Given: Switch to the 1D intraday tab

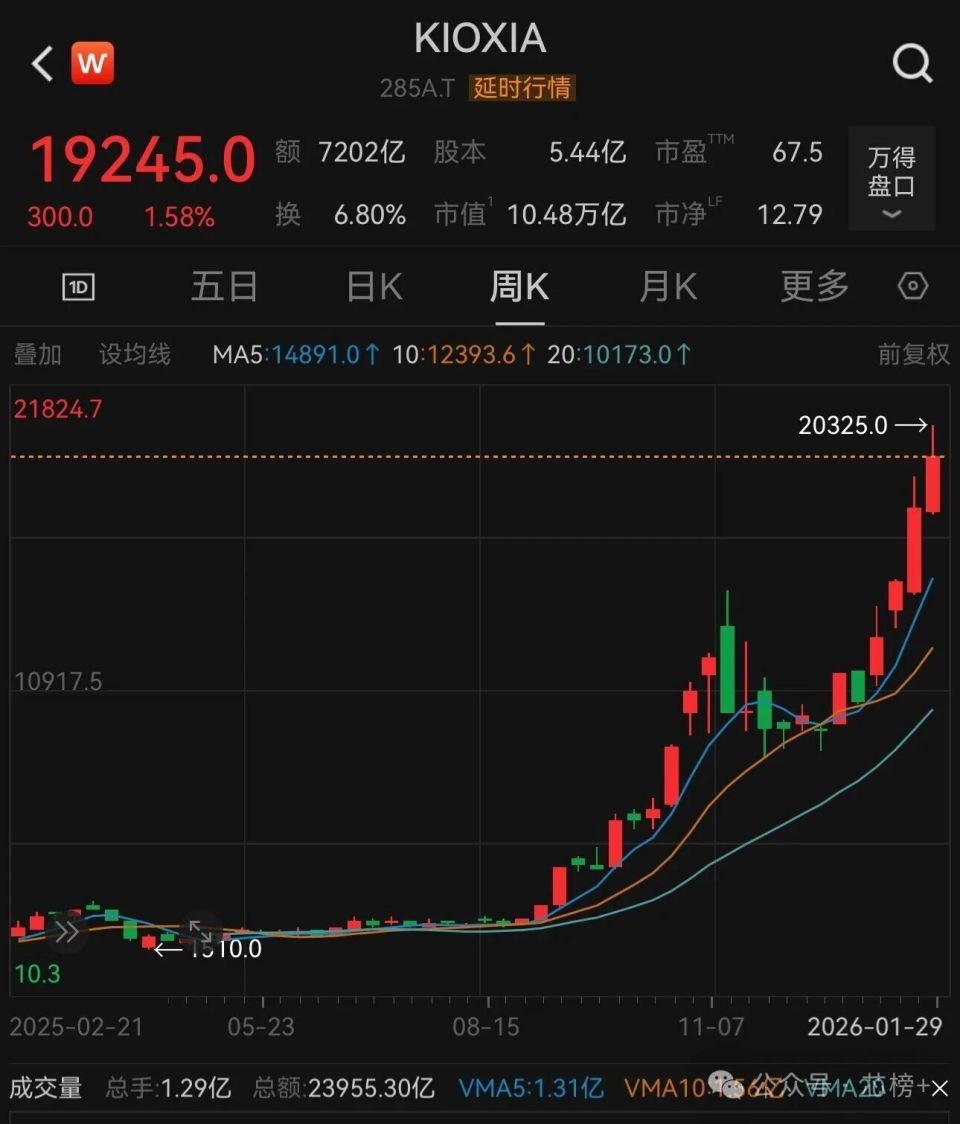Looking at the screenshot, I should [77, 285].
